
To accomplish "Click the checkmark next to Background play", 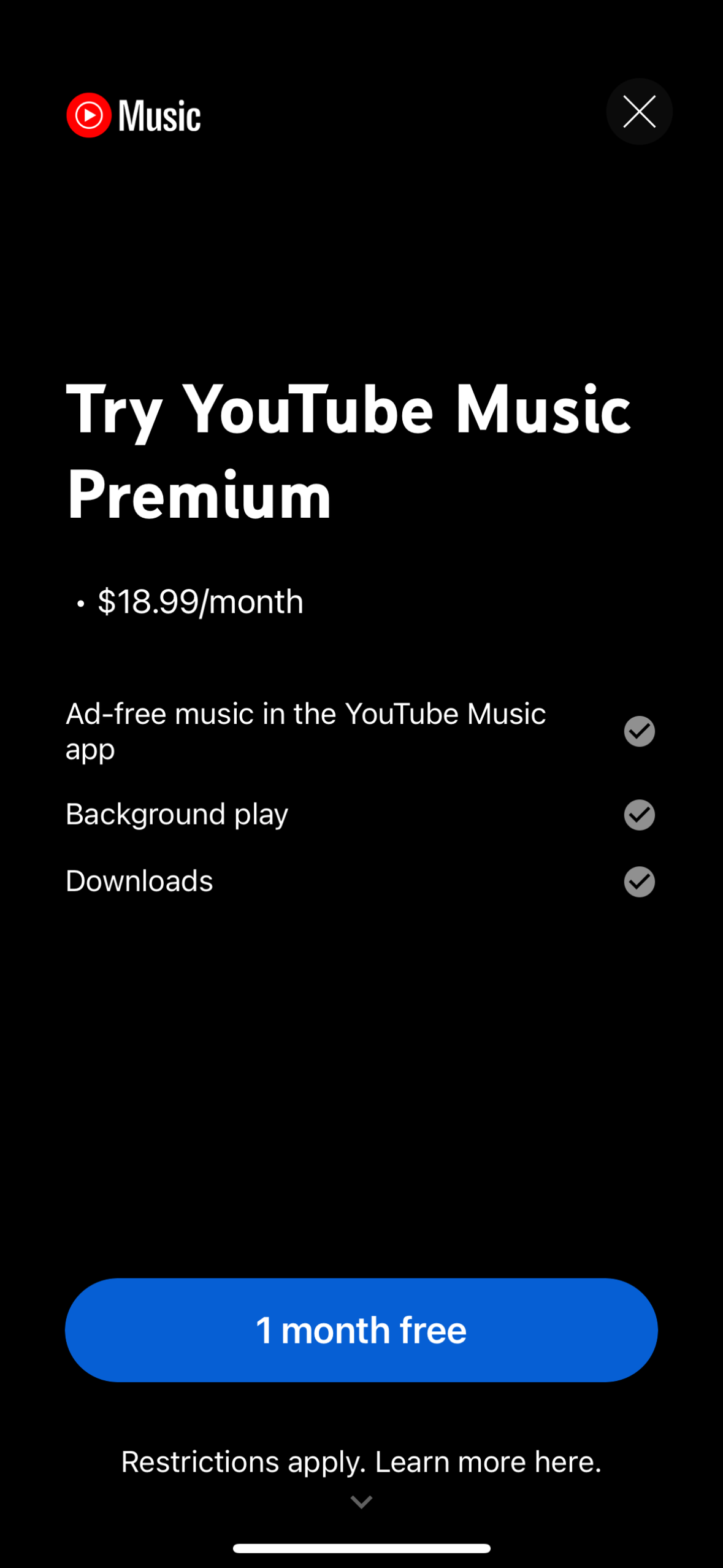I will pyautogui.click(x=638, y=814).
